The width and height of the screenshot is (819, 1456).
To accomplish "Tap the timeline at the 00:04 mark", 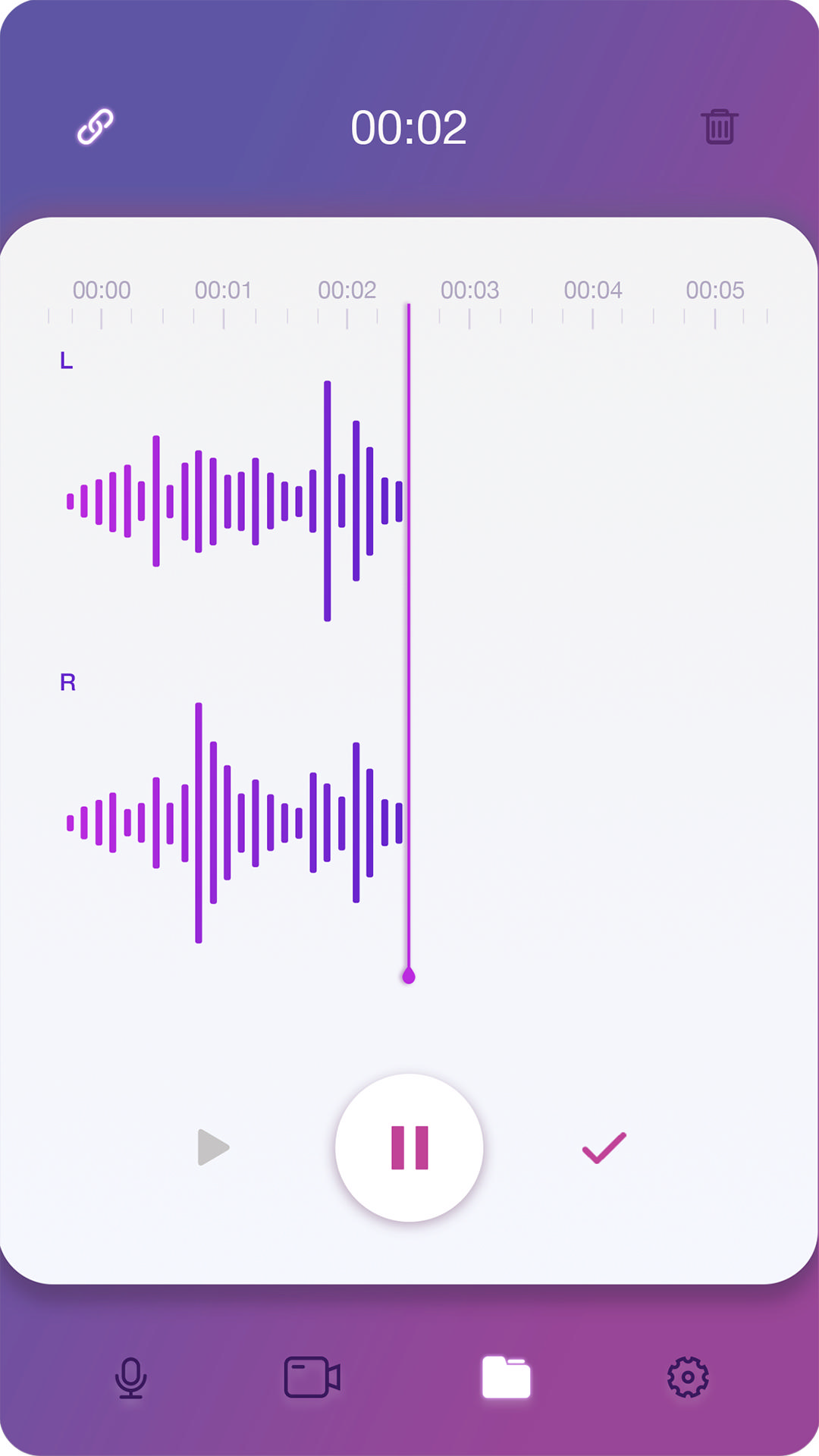I will (593, 290).
